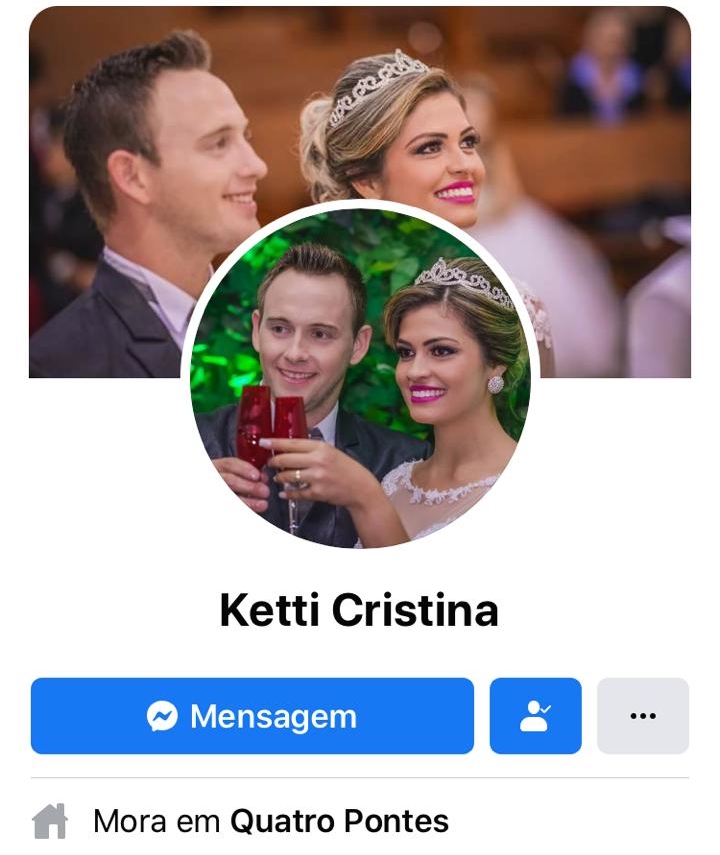
Task: Open Quatro Pontes location link
Action: point(339,822)
